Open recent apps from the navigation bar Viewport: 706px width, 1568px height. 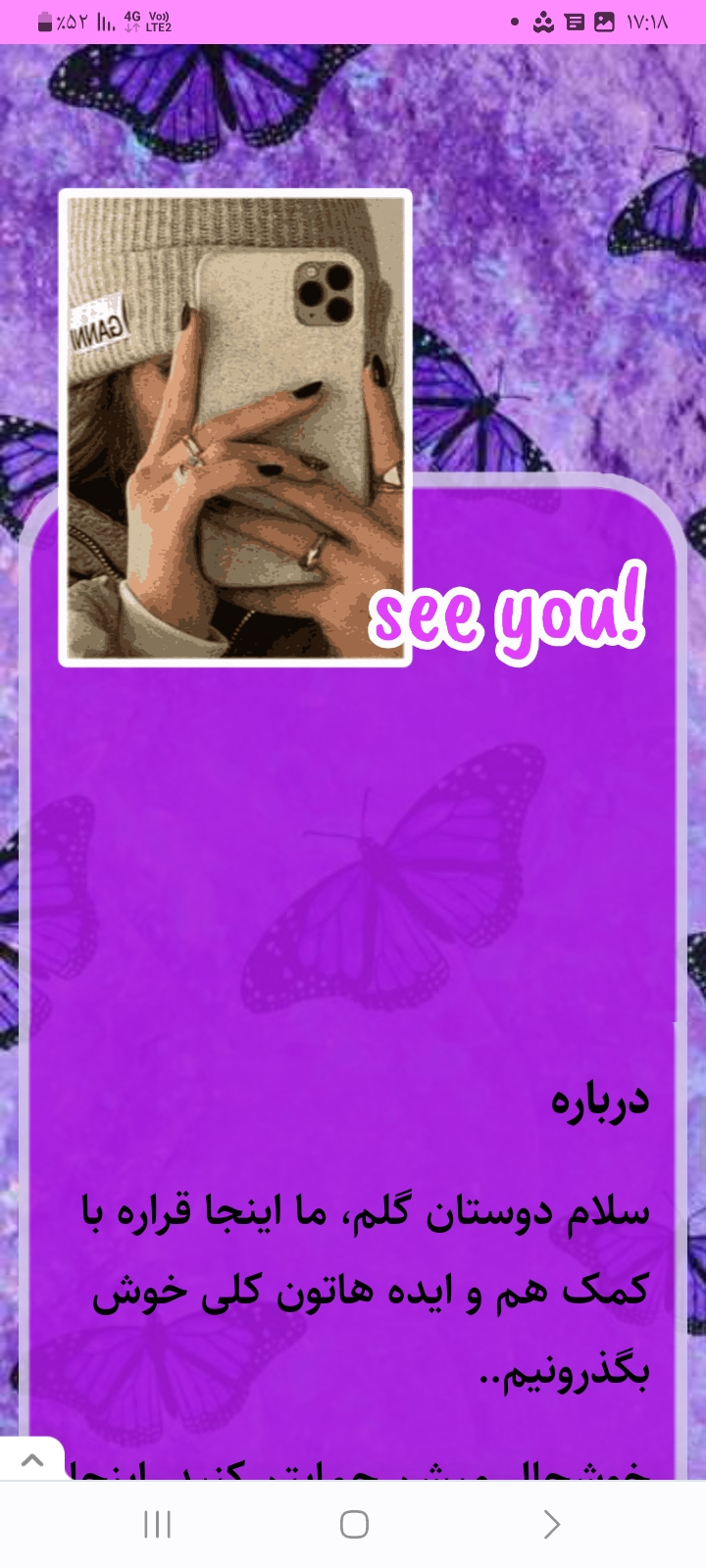[157, 1524]
